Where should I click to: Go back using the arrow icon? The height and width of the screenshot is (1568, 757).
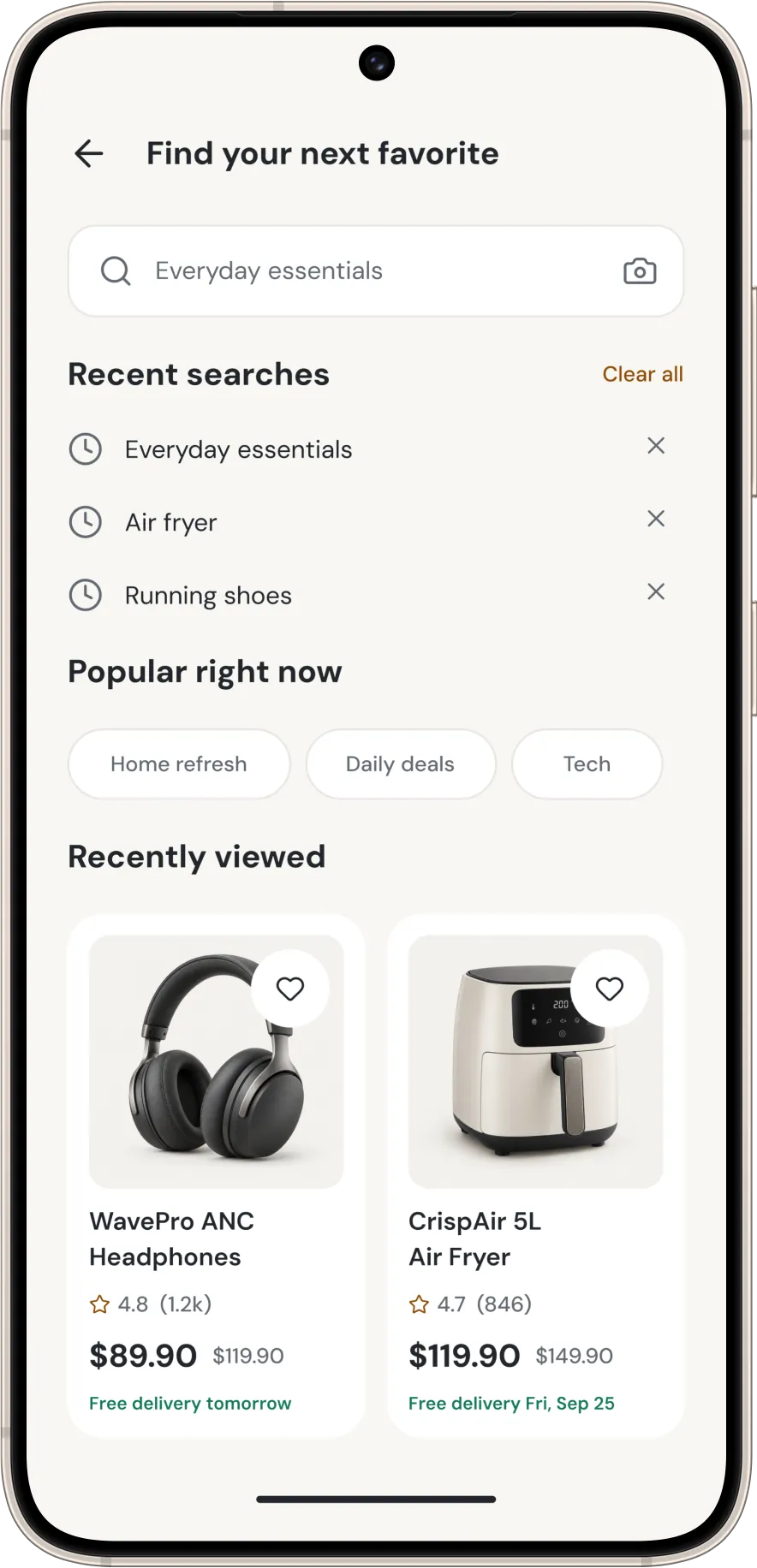tap(89, 154)
